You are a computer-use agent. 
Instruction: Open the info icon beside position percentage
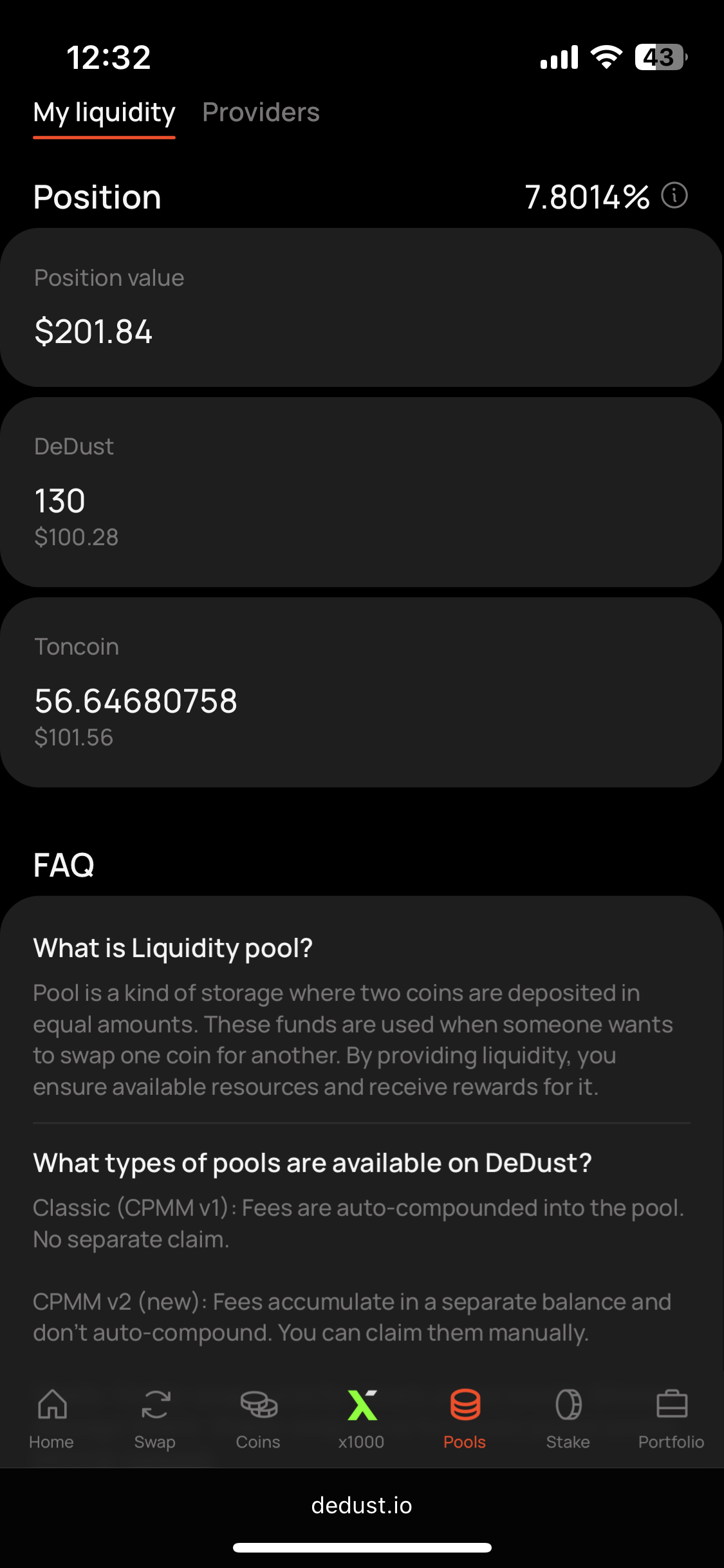tap(674, 196)
